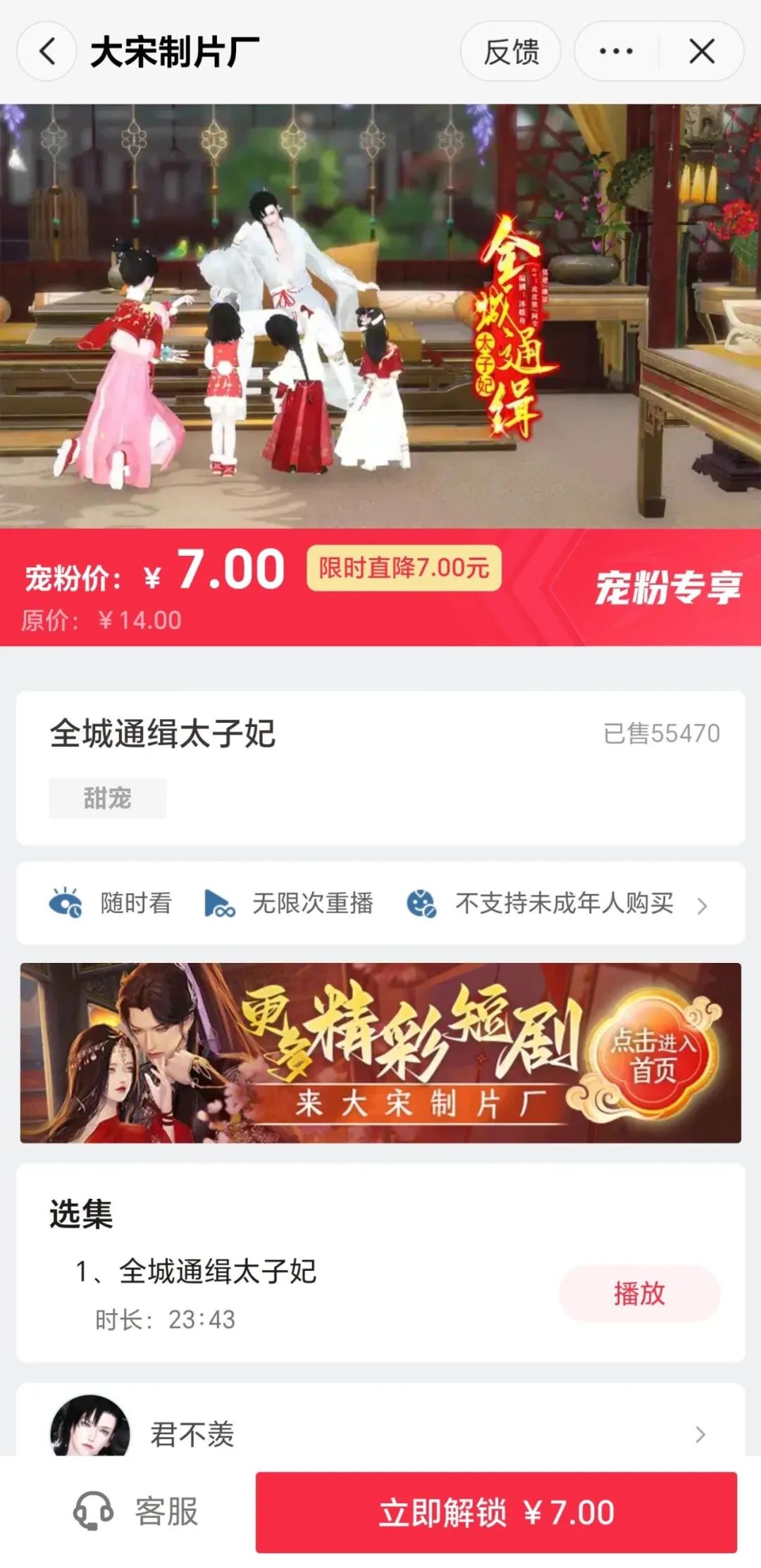Open the 全城通缉太子妃 cover image
This screenshot has height=1568, width=761.
tap(380, 316)
